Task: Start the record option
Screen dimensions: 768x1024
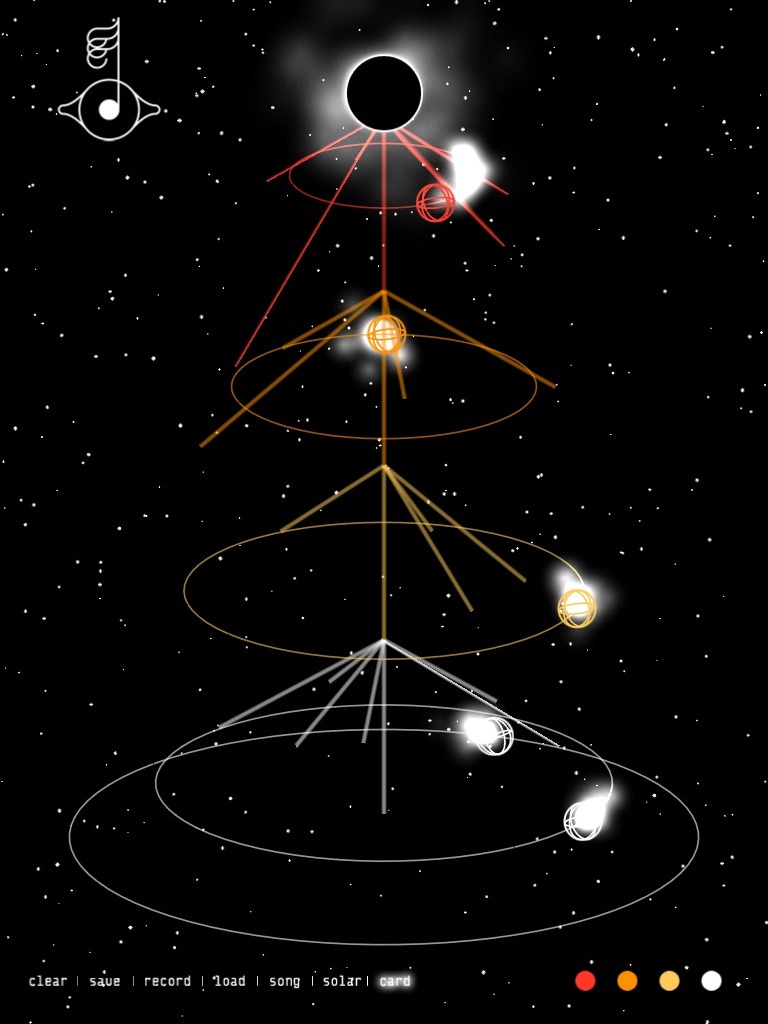Action: tap(167, 981)
